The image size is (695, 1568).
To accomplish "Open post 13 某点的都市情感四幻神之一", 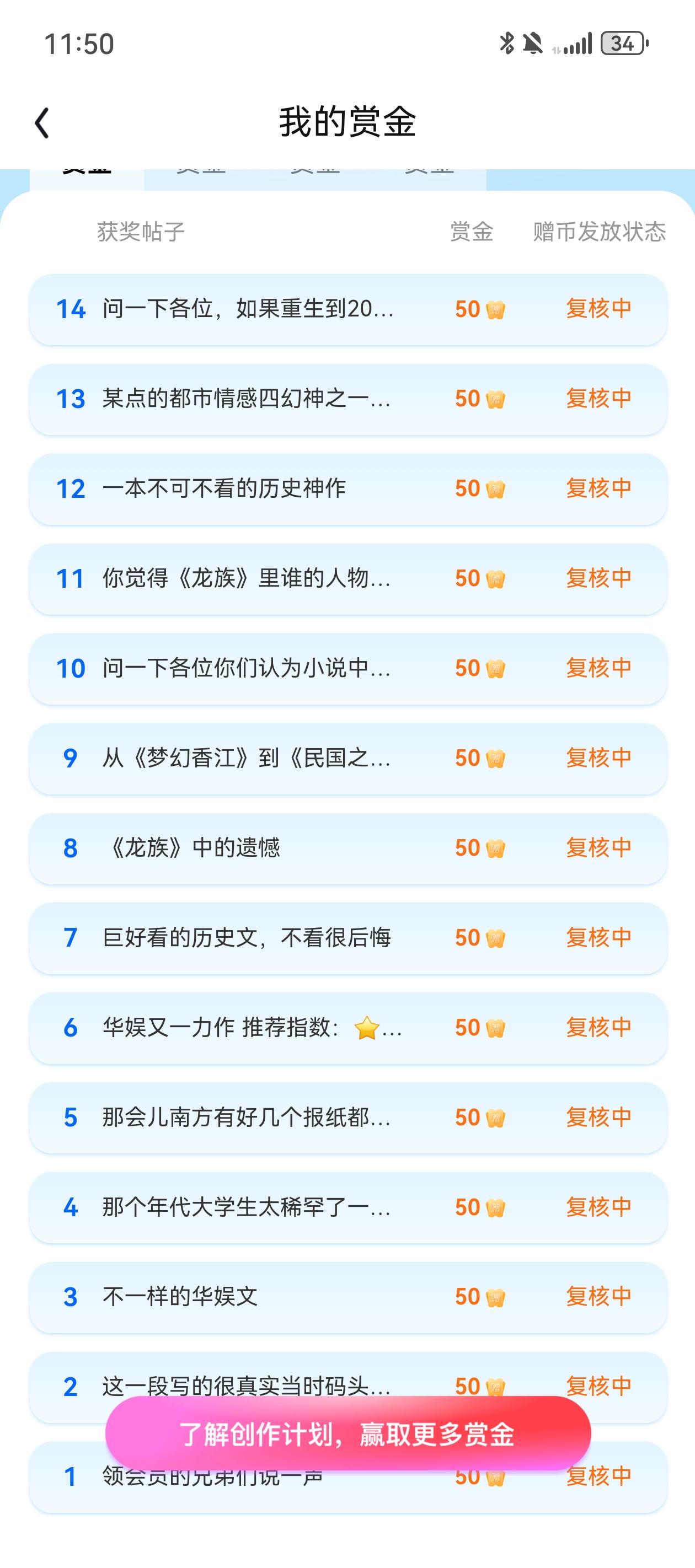I will pyautogui.click(x=348, y=399).
